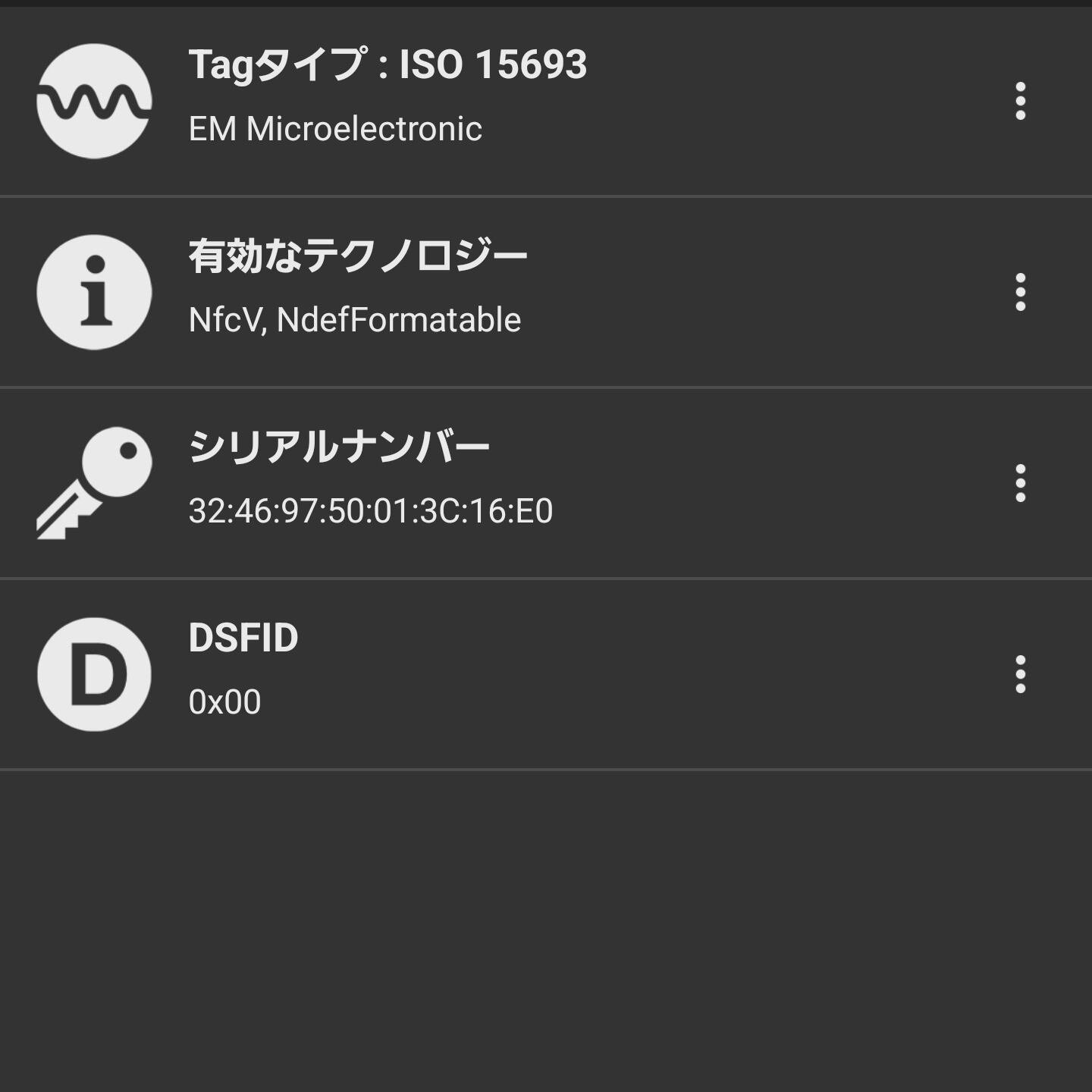
Task: Open overflow menu for Tagタイプ ISO 15693
Action: pos(1020,101)
